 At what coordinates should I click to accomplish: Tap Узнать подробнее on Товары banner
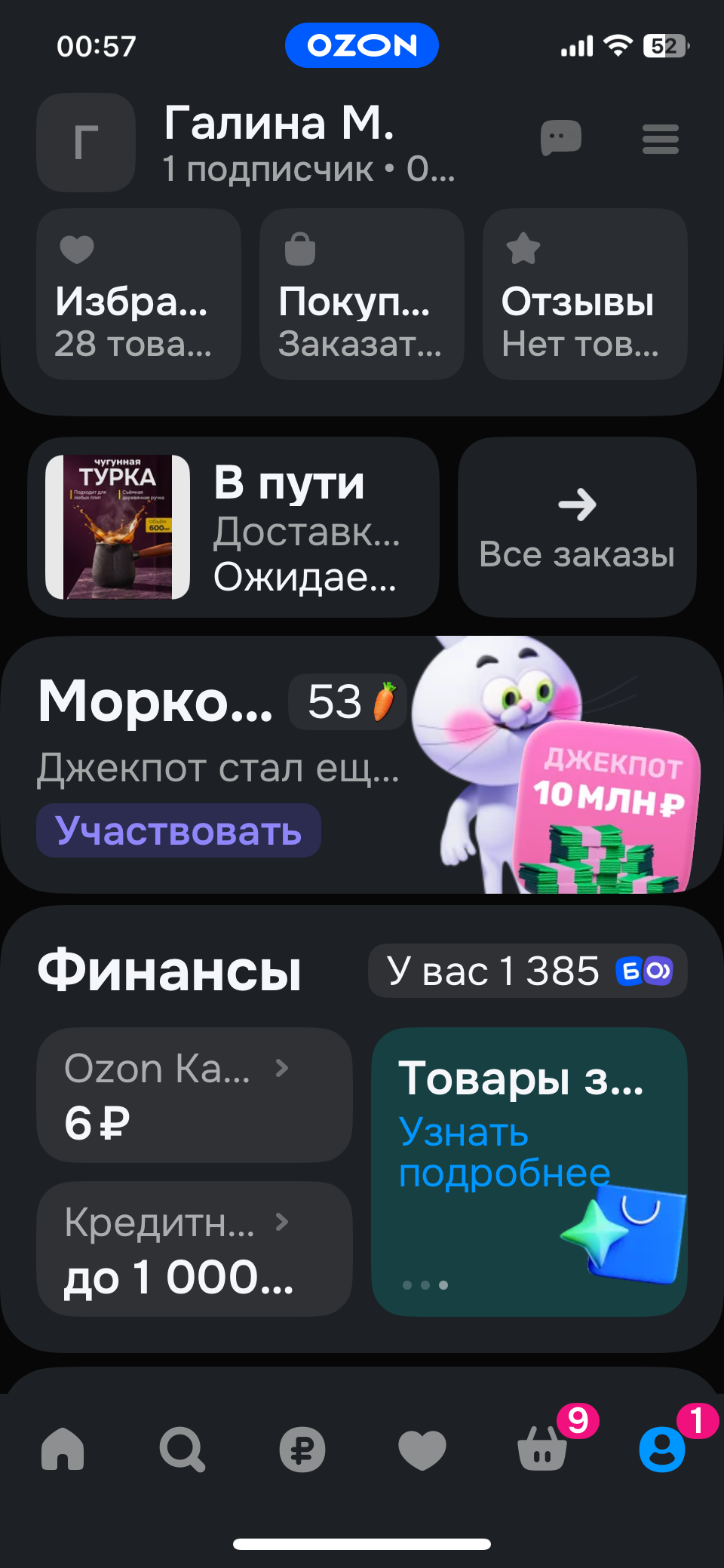504,1152
